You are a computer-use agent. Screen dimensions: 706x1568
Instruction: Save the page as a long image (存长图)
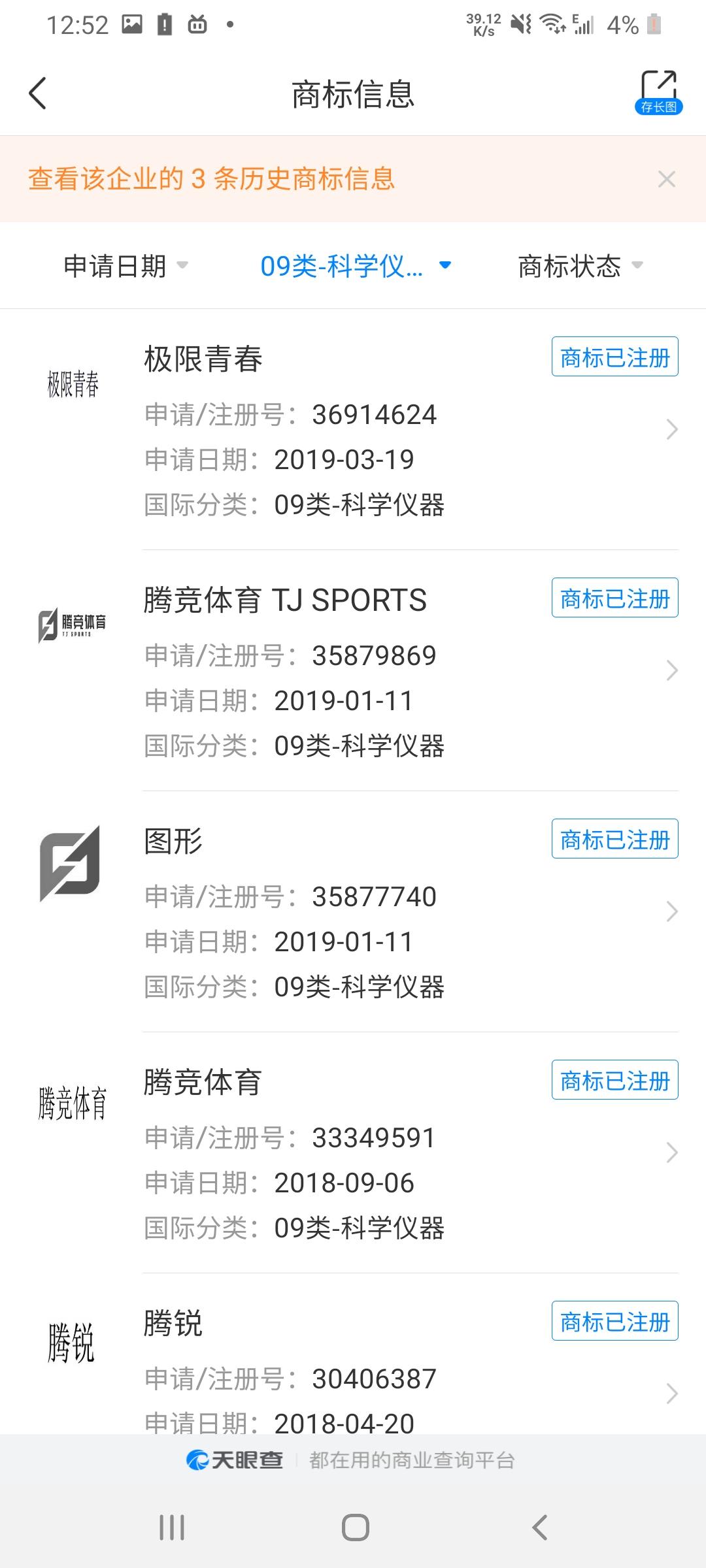click(x=658, y=93)
